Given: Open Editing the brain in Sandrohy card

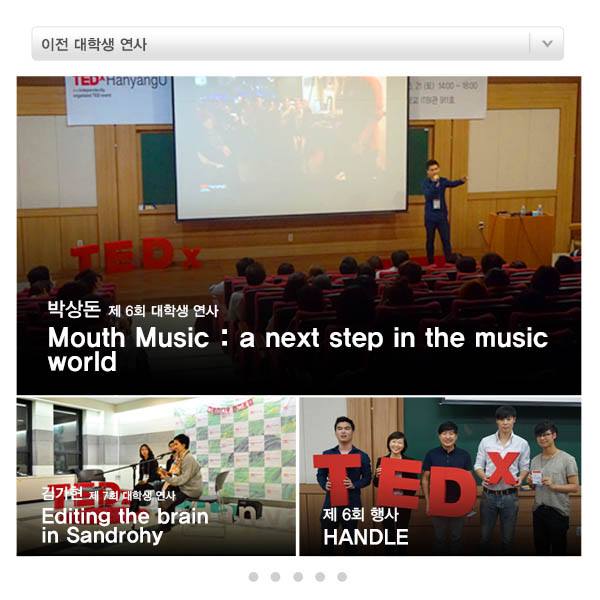Looking at the screenshot, I should coord(156,476).
